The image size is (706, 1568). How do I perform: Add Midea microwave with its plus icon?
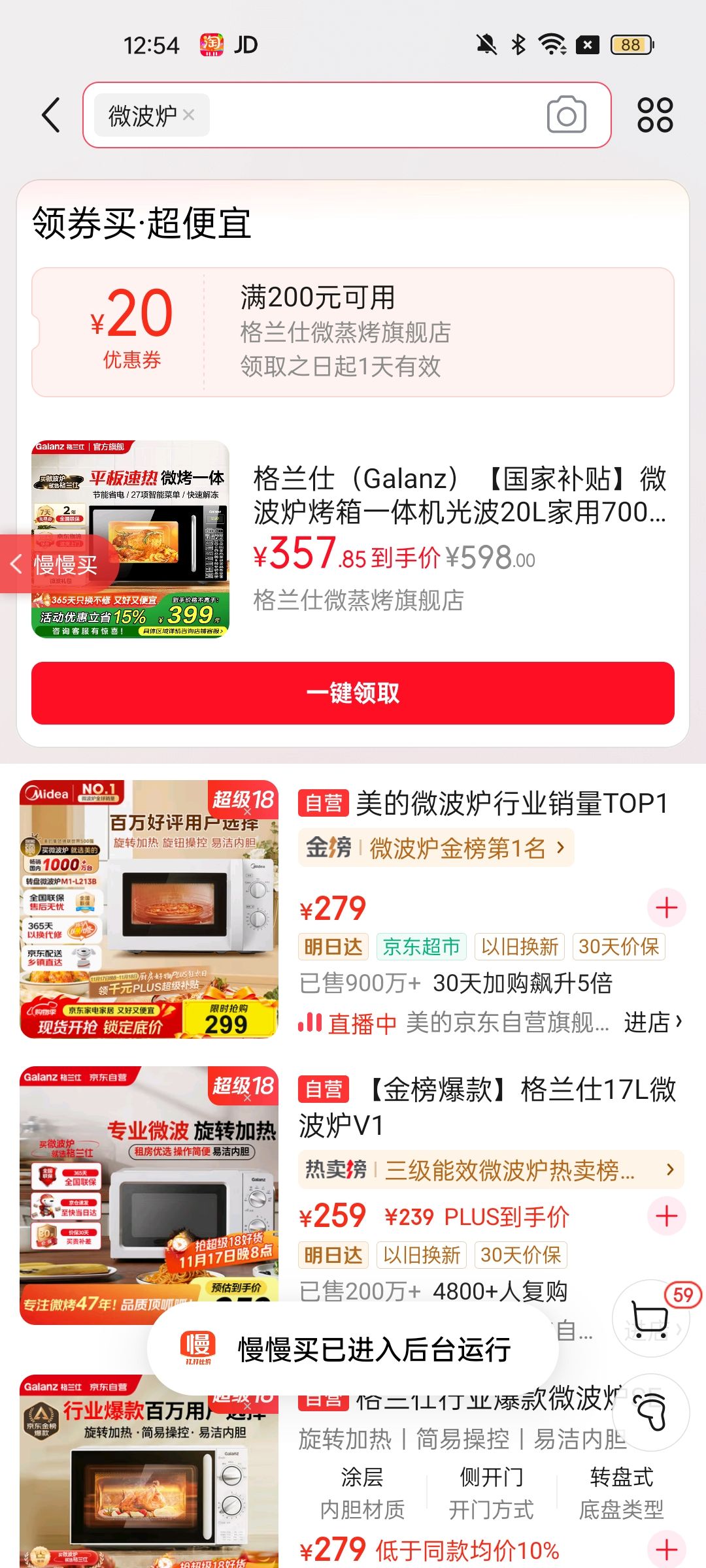pos(666,907)
